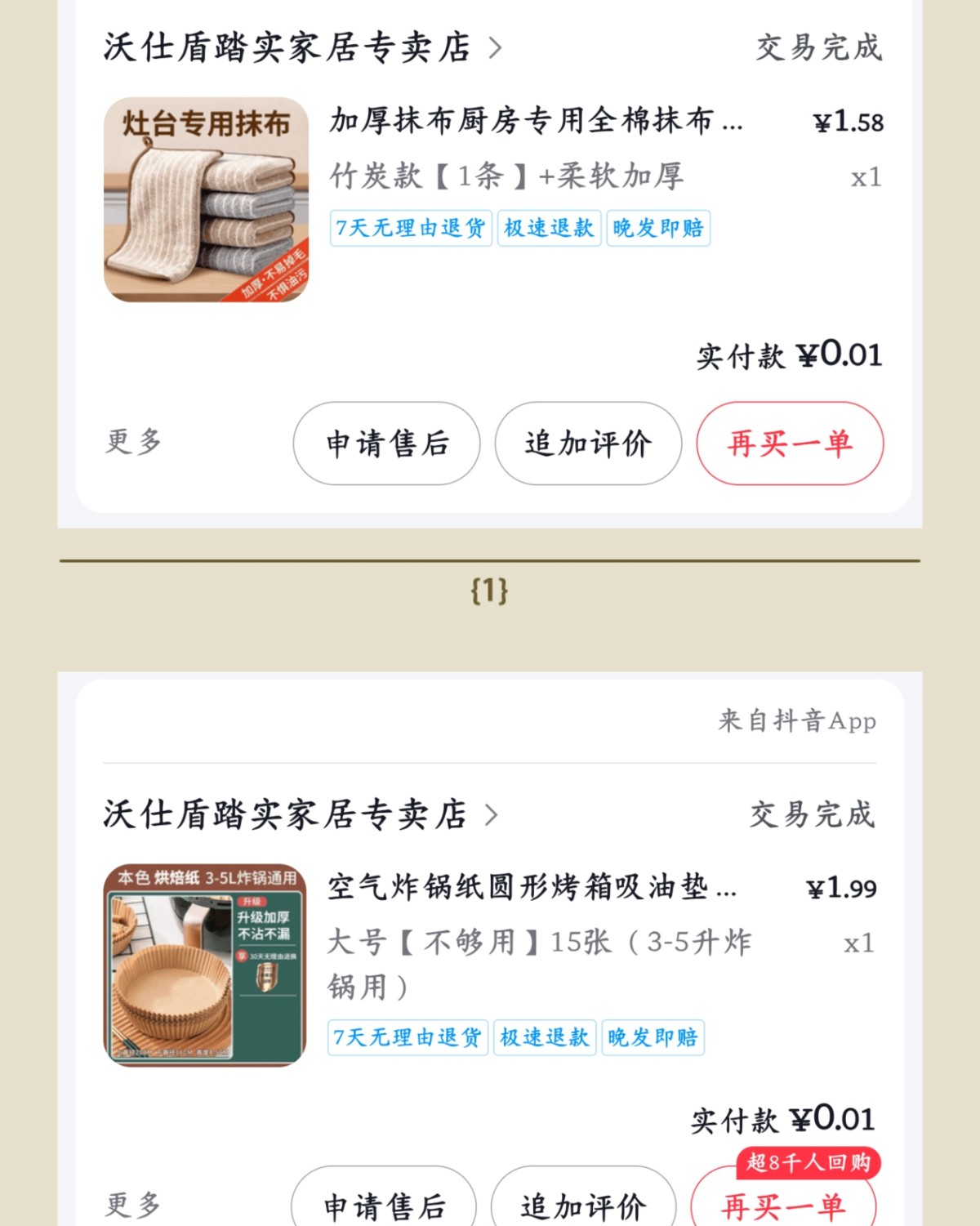Tap the 7天无理由退货 tag on towel order
The height and width of the screenshot is (1226, 980).
tap(411, 229)
